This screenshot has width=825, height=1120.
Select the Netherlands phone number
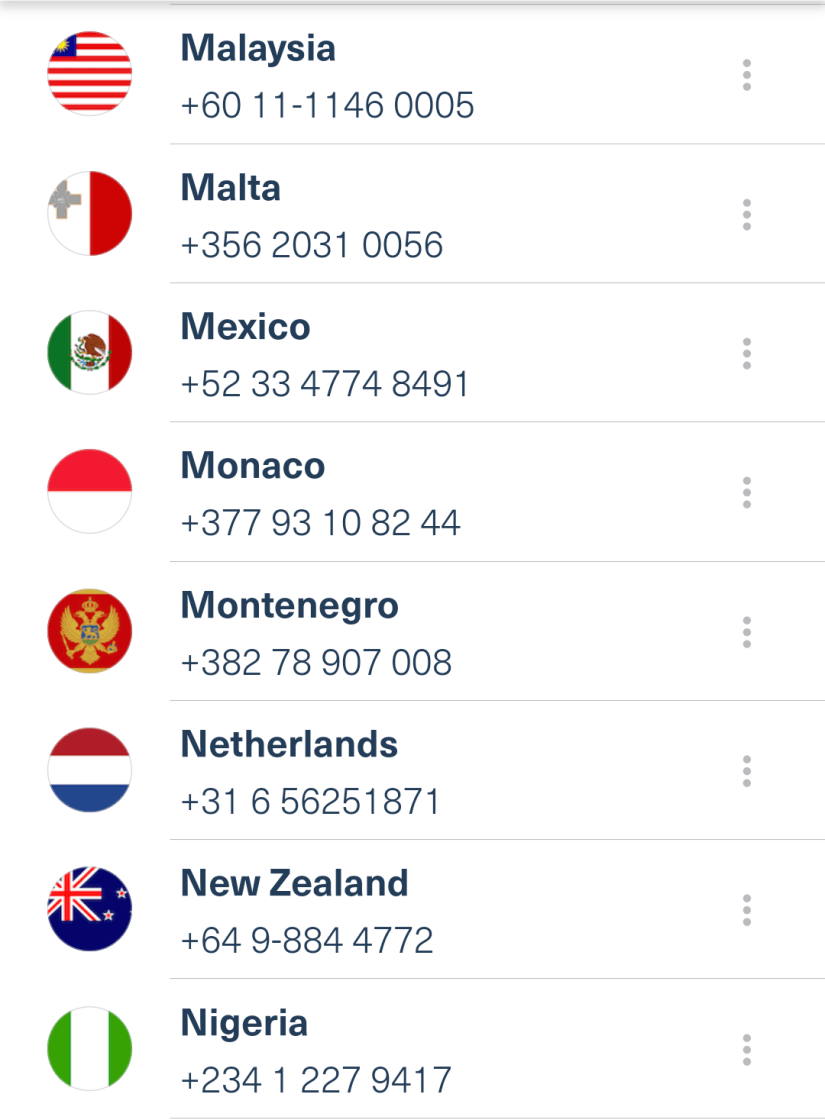[x=400, y=771]
